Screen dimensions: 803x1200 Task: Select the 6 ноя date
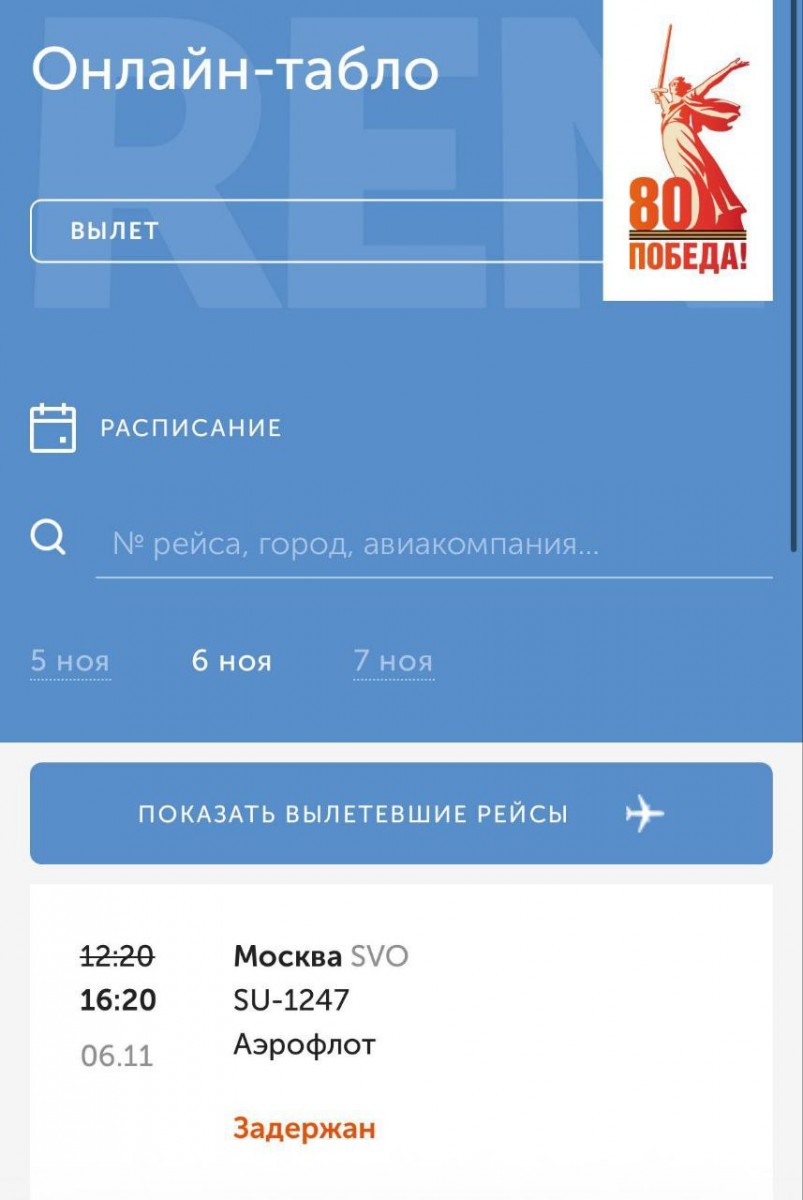[231, 661]
